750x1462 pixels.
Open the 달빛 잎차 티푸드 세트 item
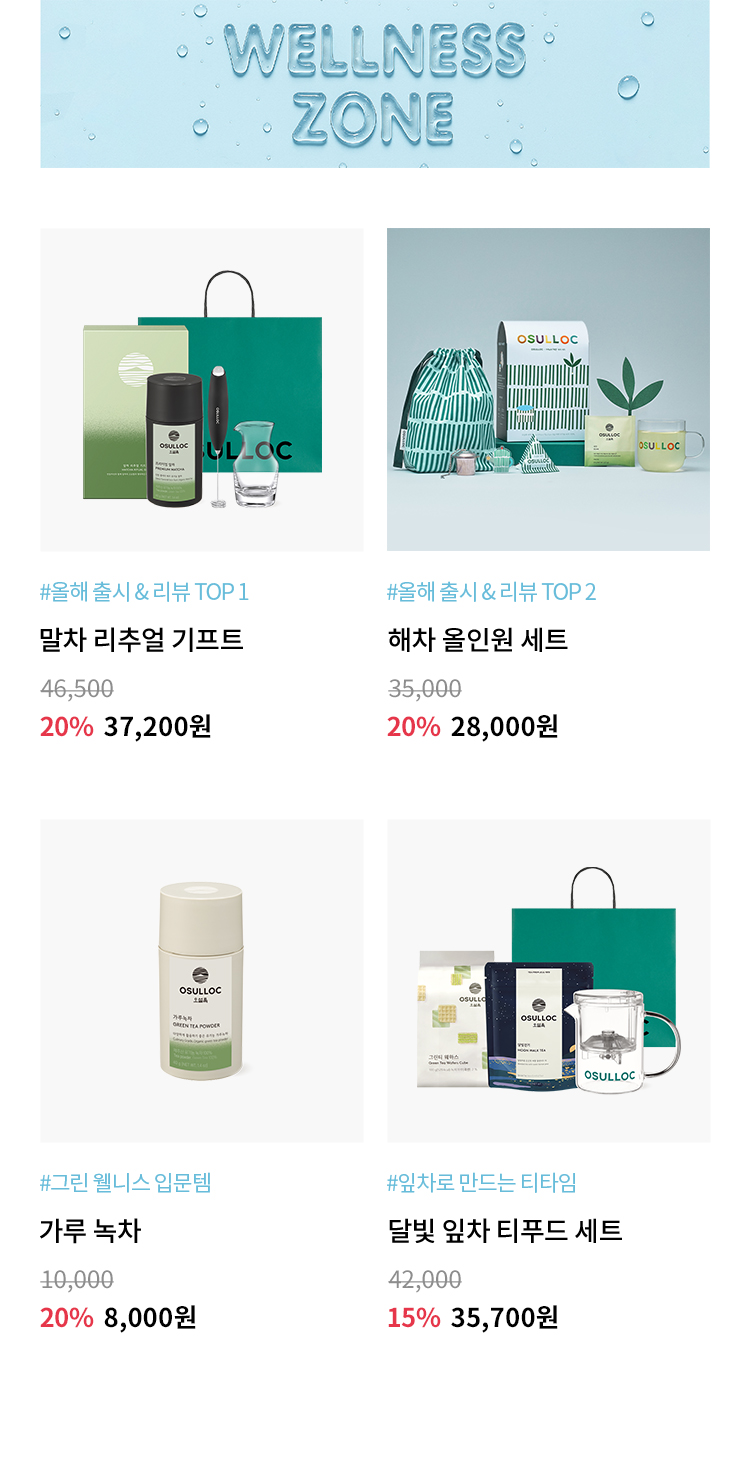[548, 980]
